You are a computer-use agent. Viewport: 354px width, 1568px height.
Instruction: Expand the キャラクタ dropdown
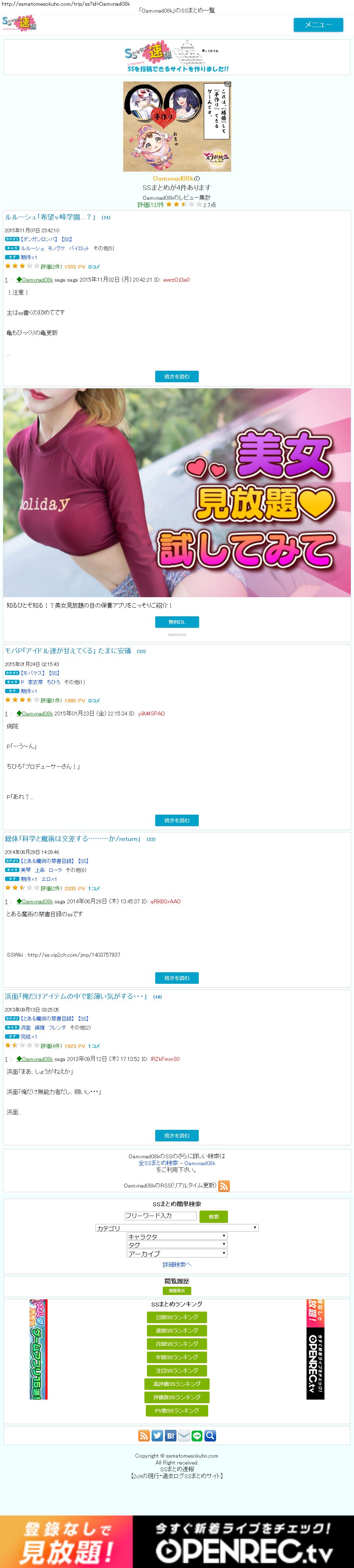[177, 1236]
